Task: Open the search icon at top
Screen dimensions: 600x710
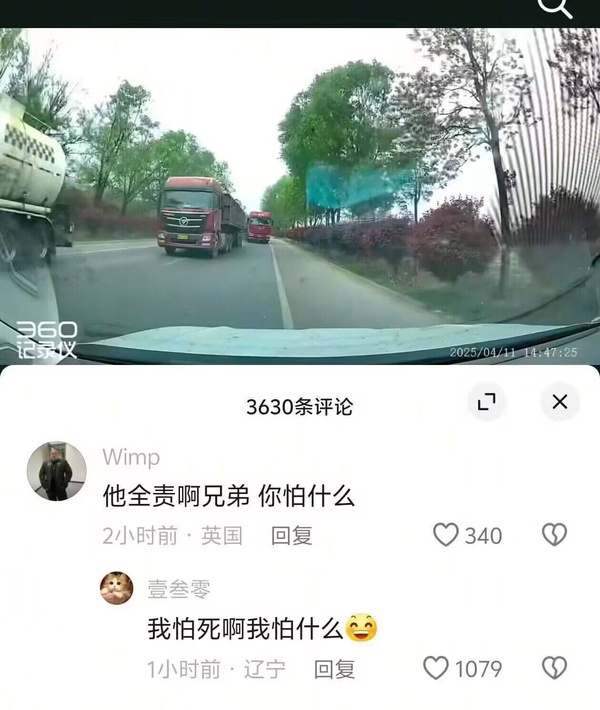Action: (555, 6)
